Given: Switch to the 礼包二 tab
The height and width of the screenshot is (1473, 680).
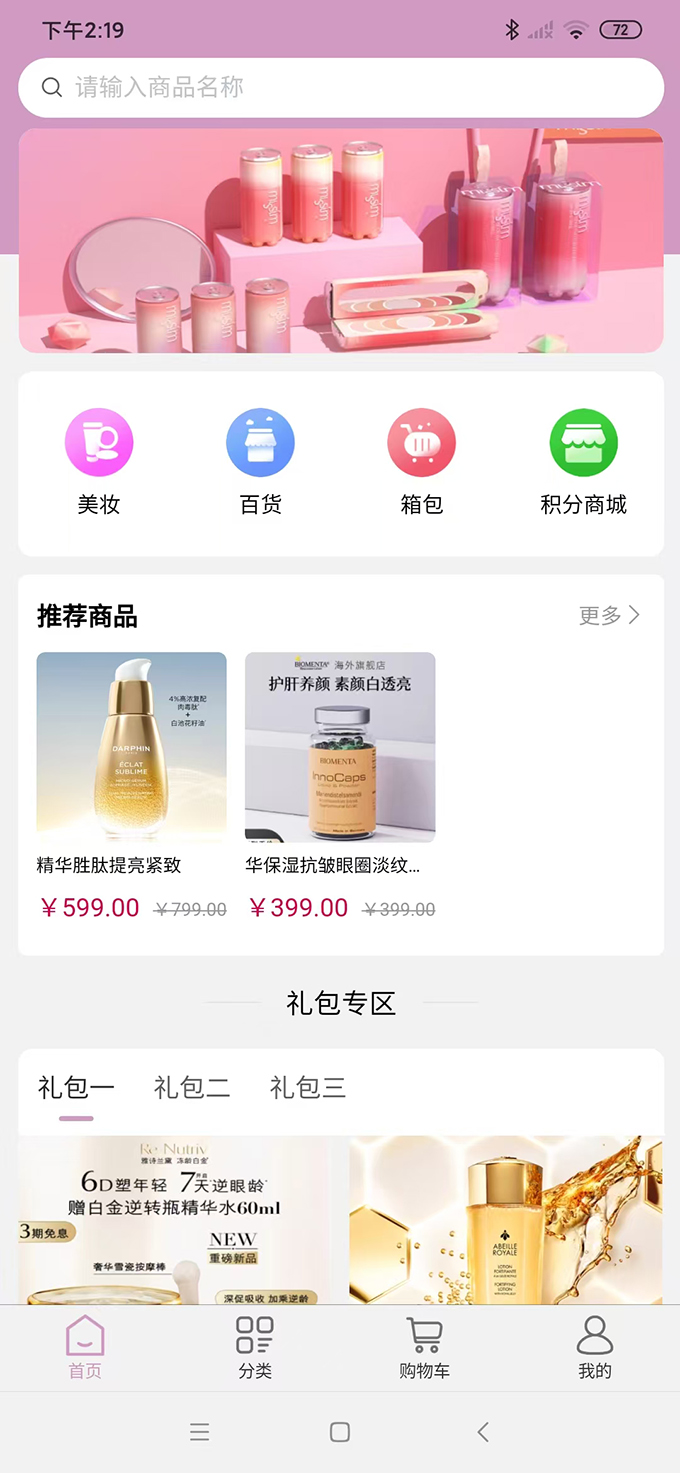Looking at the screenshot, I should click(192, 1088).
